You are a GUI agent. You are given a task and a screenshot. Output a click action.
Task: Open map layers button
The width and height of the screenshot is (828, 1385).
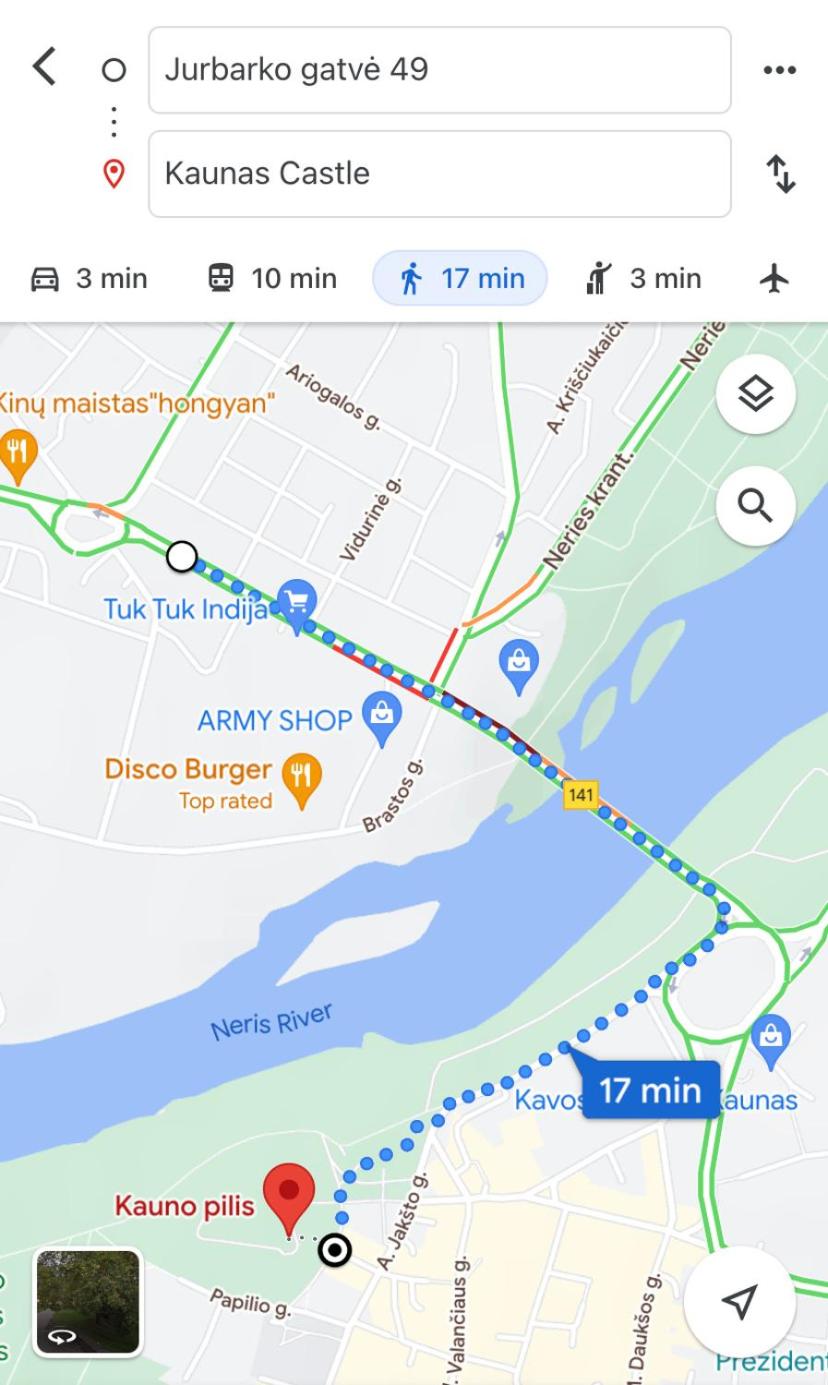click(x=755, y=394)
